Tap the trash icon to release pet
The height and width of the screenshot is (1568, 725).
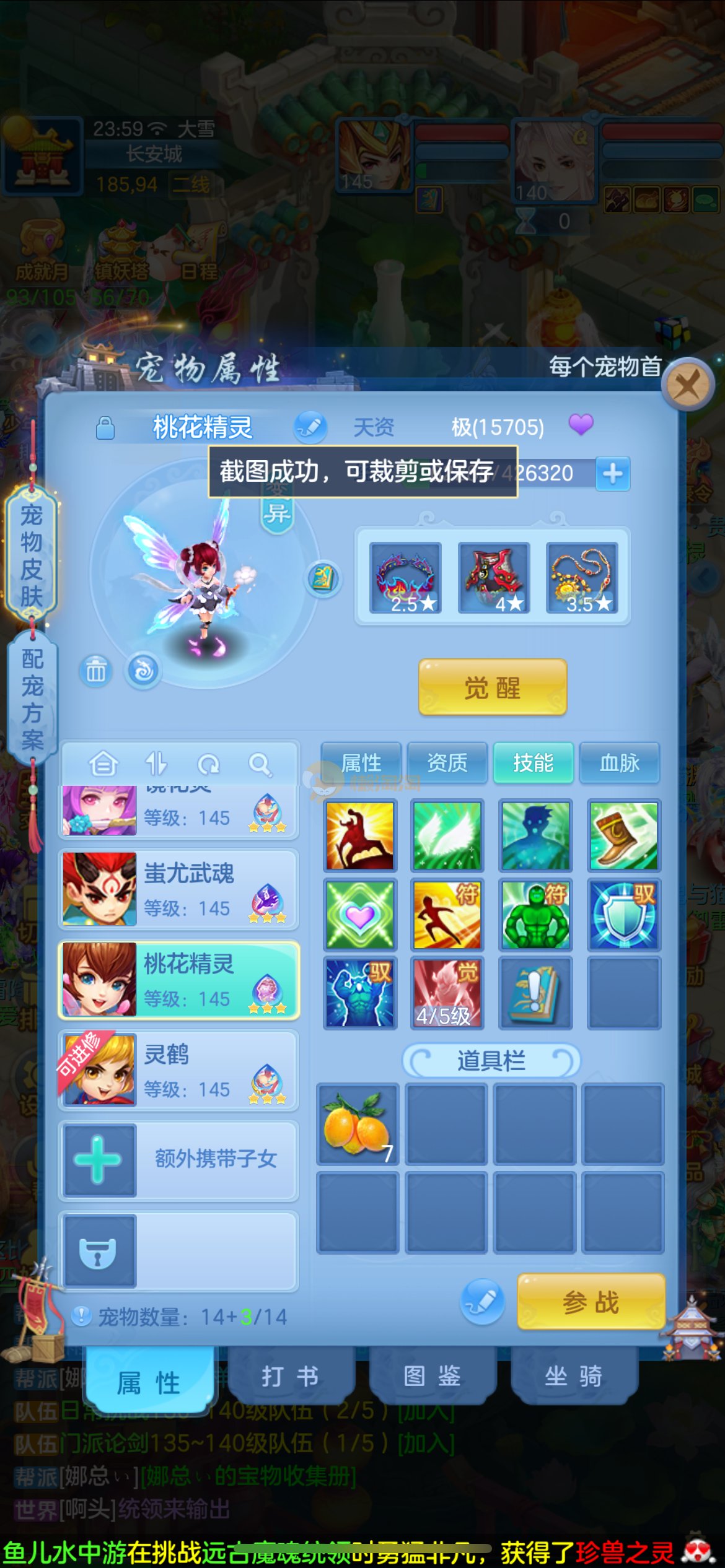[96, 671]
